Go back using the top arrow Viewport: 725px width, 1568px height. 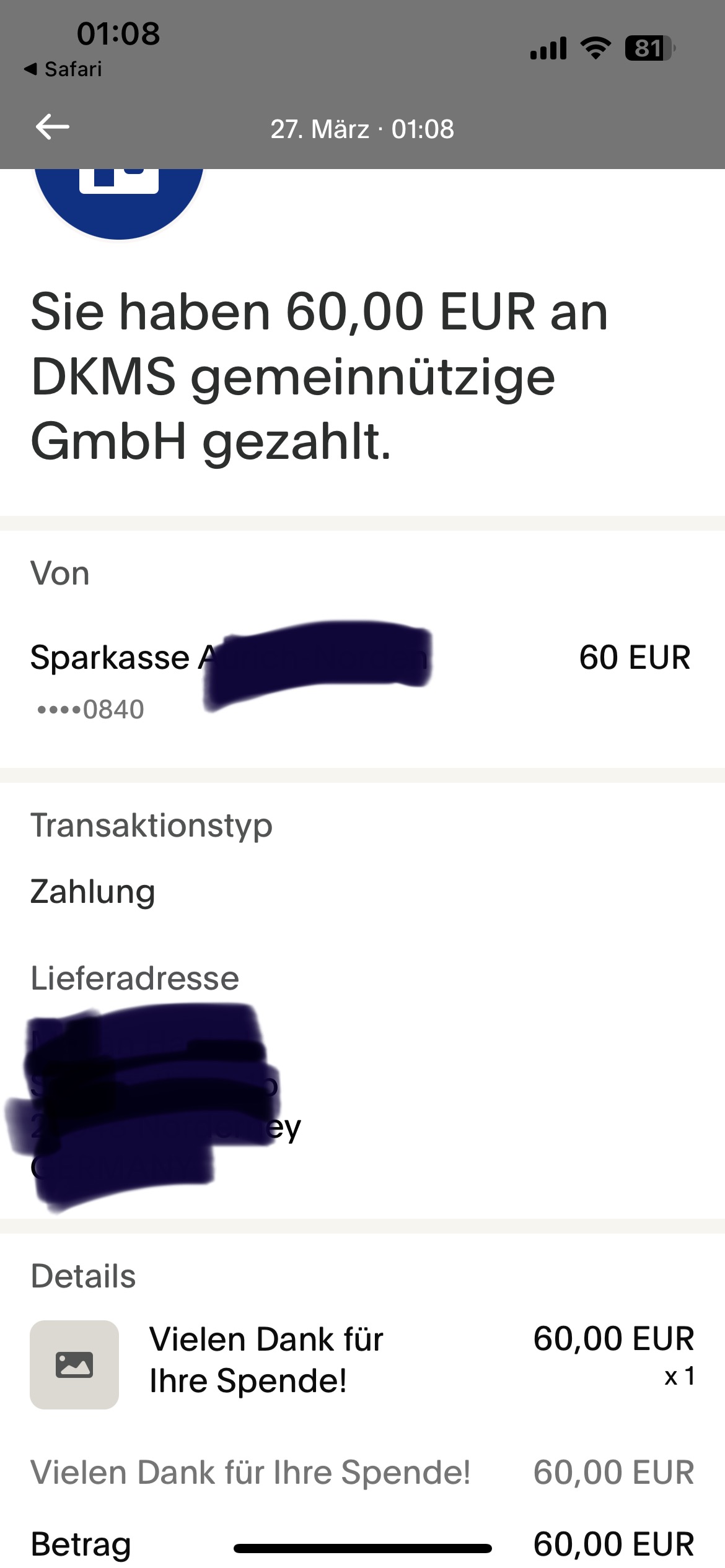coord(53,128)
